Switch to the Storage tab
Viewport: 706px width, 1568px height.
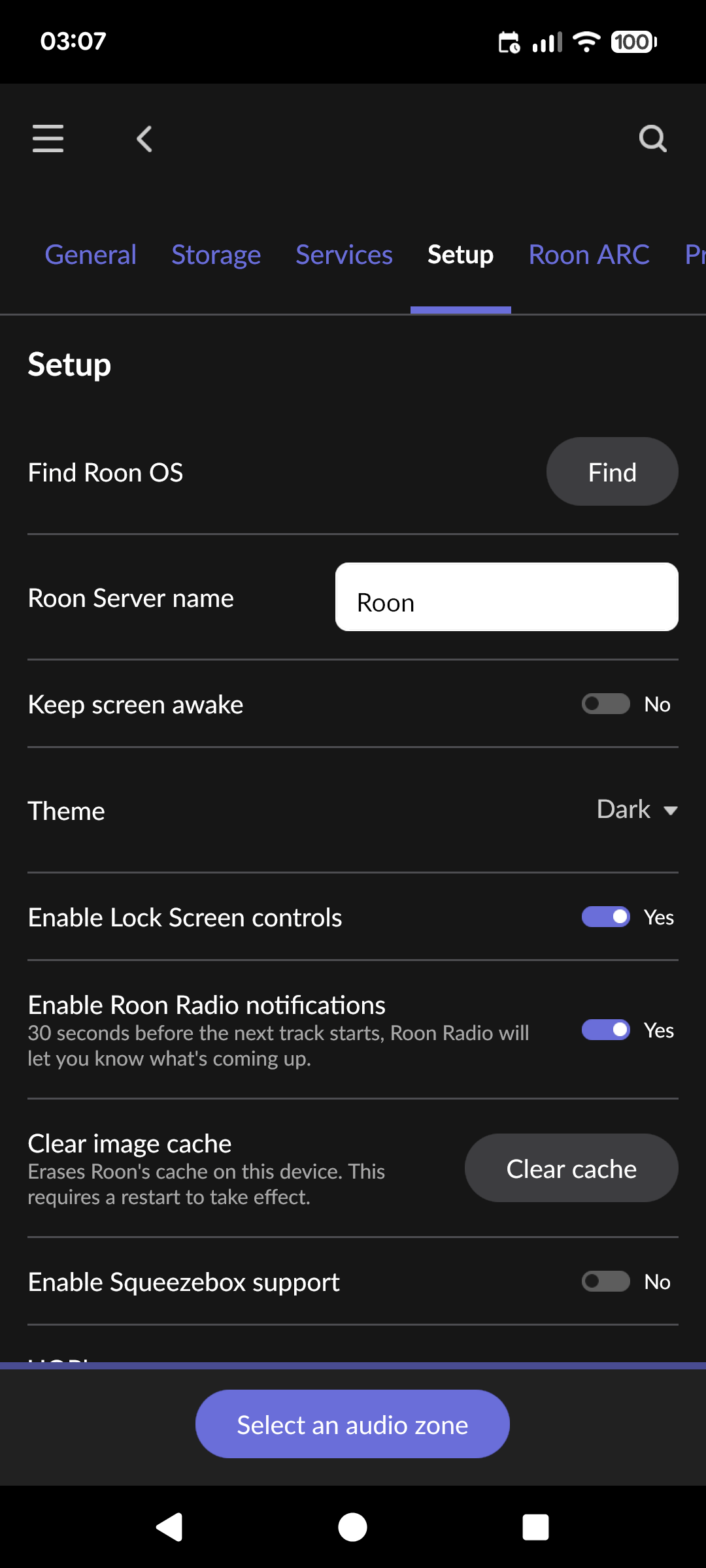tap(216, 255)
